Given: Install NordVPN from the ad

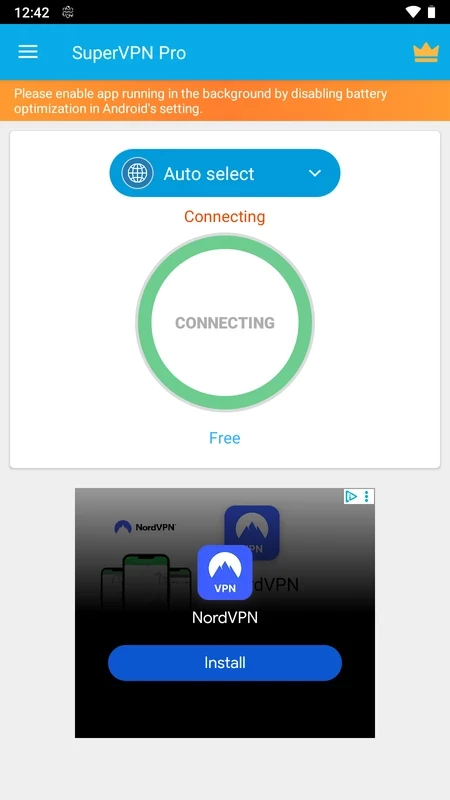Looking at the screenshot, I should click(225, 663).
